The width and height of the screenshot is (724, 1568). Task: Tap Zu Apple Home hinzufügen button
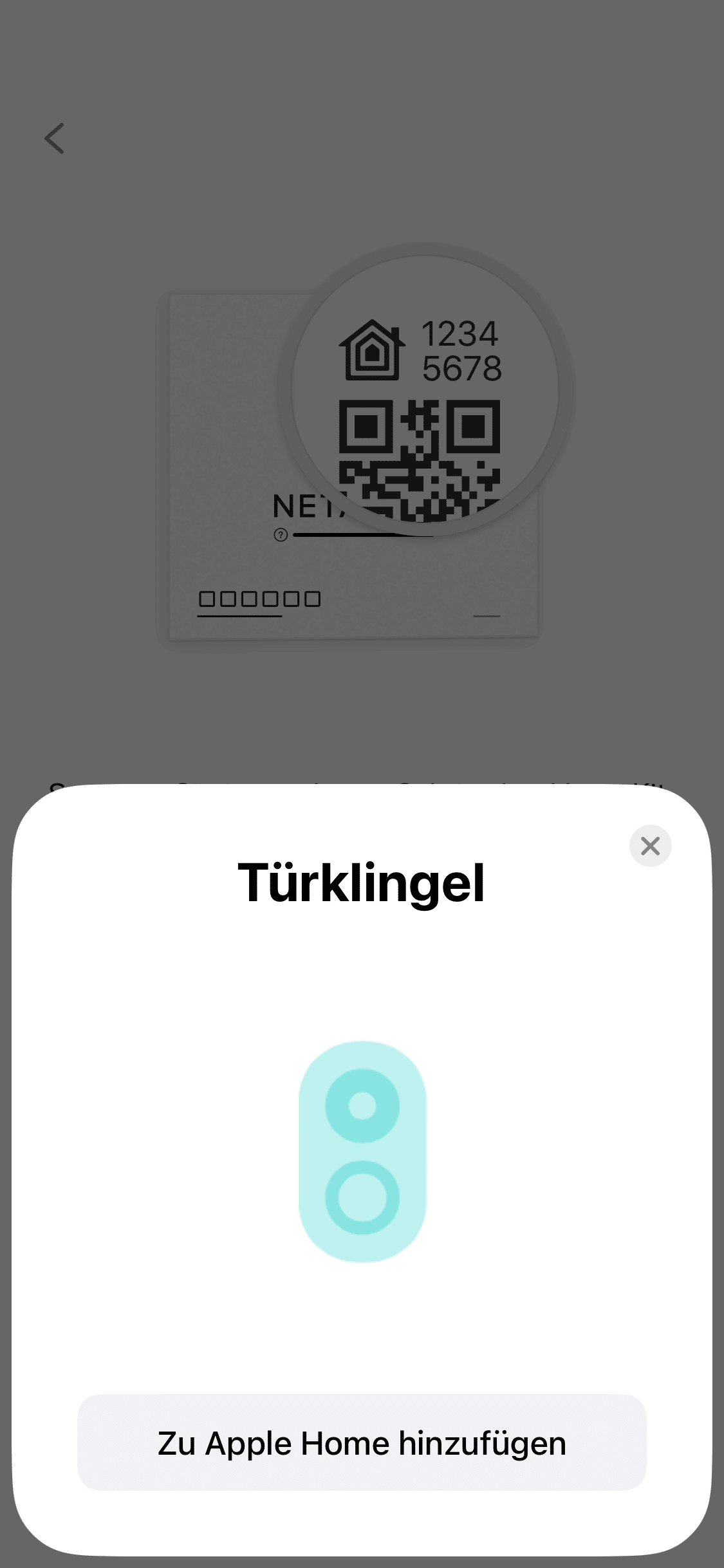click(x=362, y=1442)
